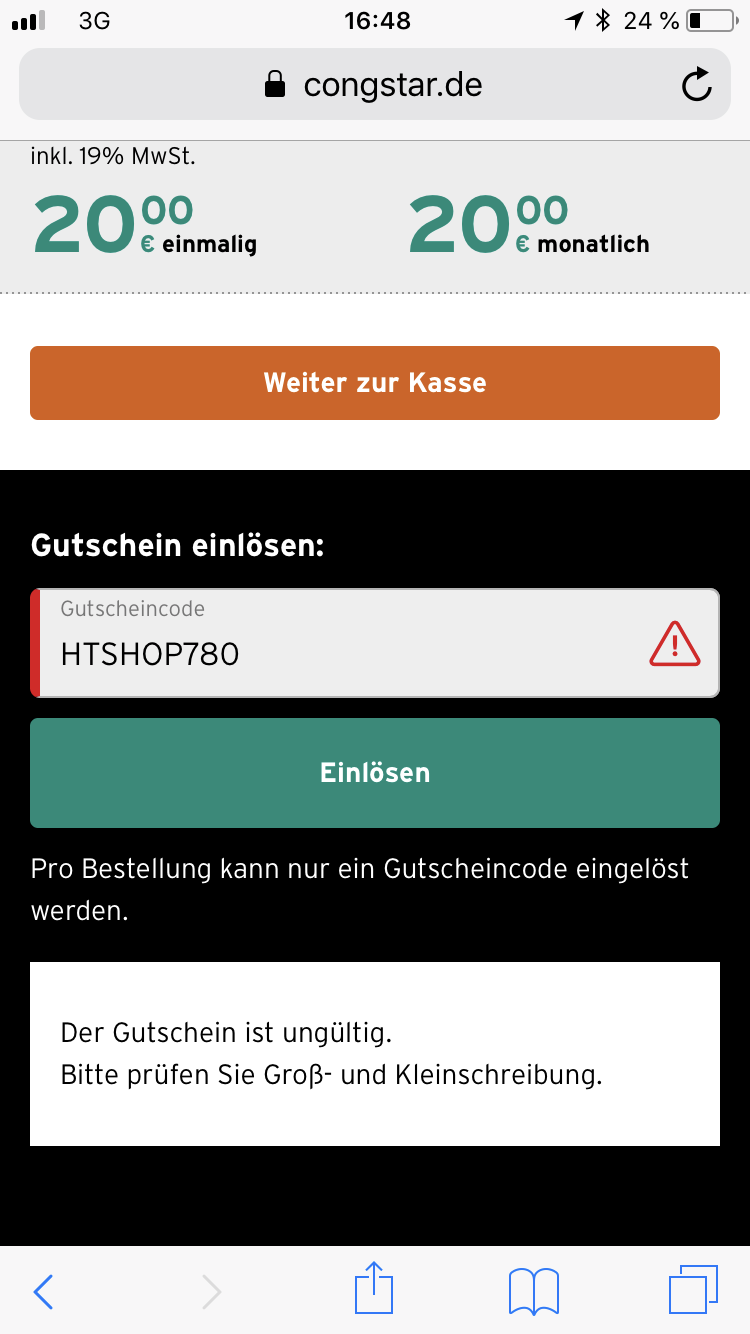Viewport: 750px width, 1334px height.
Task: Reload the congstar.de page
Action: (696, 85)
